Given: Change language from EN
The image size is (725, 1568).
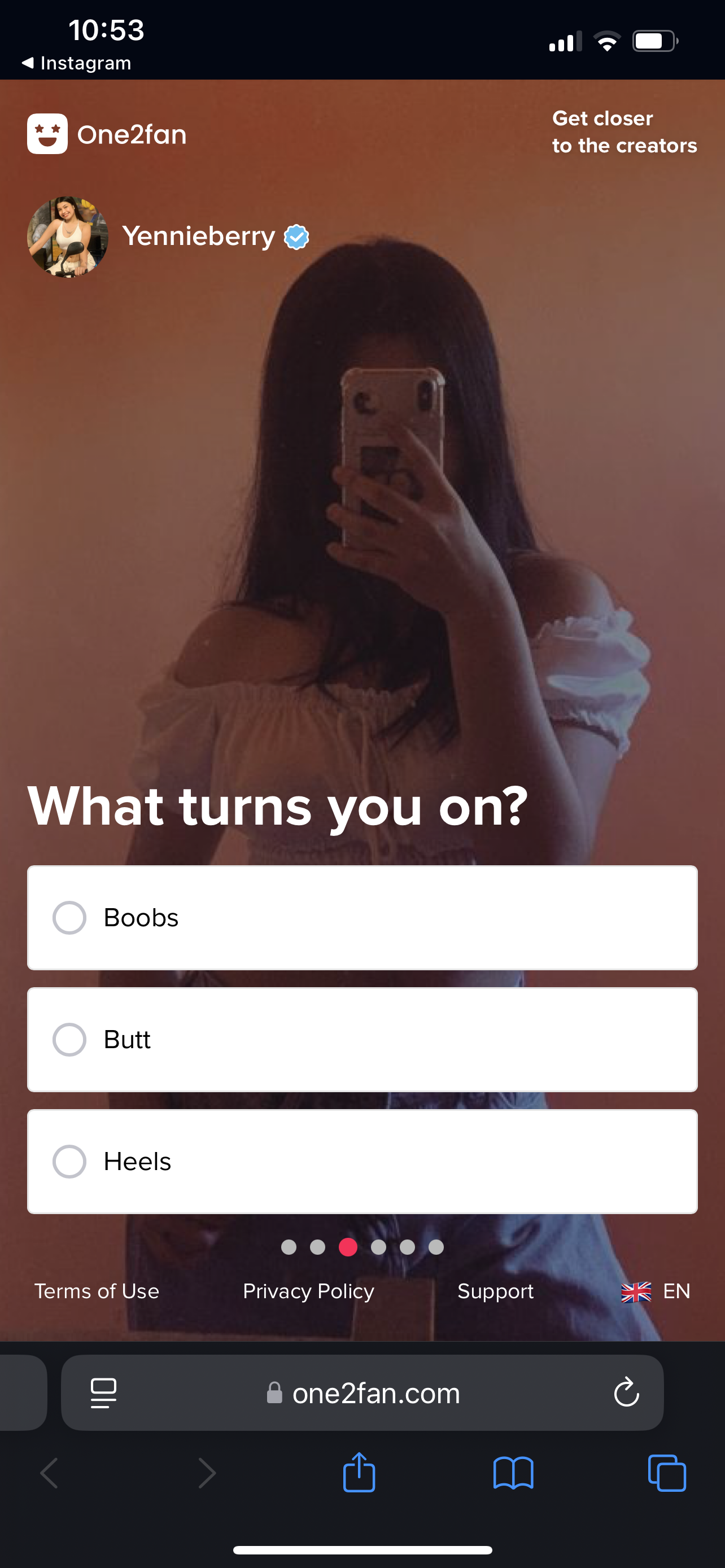Looking at the screenshot, I should pos(656,1291).
